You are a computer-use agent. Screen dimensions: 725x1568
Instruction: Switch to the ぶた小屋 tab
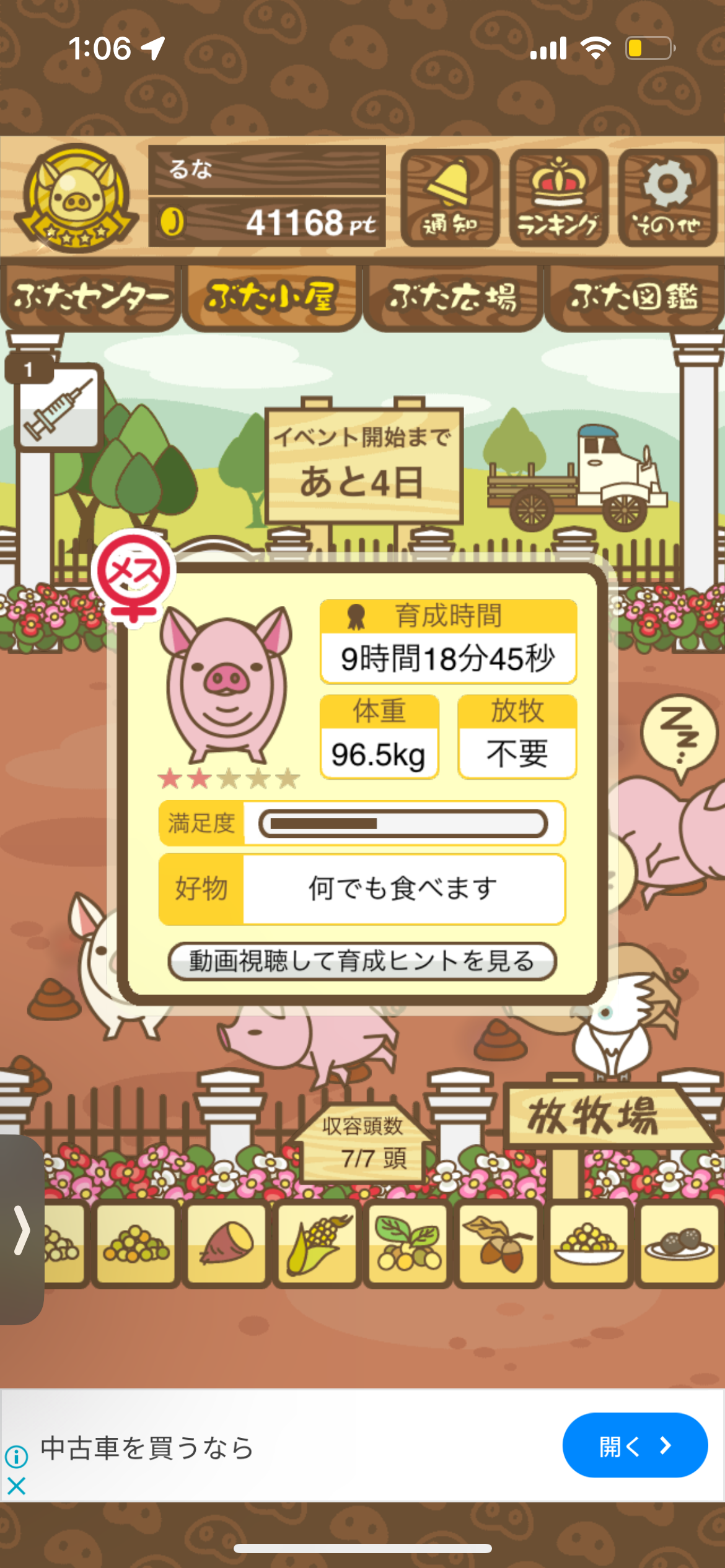271,298
